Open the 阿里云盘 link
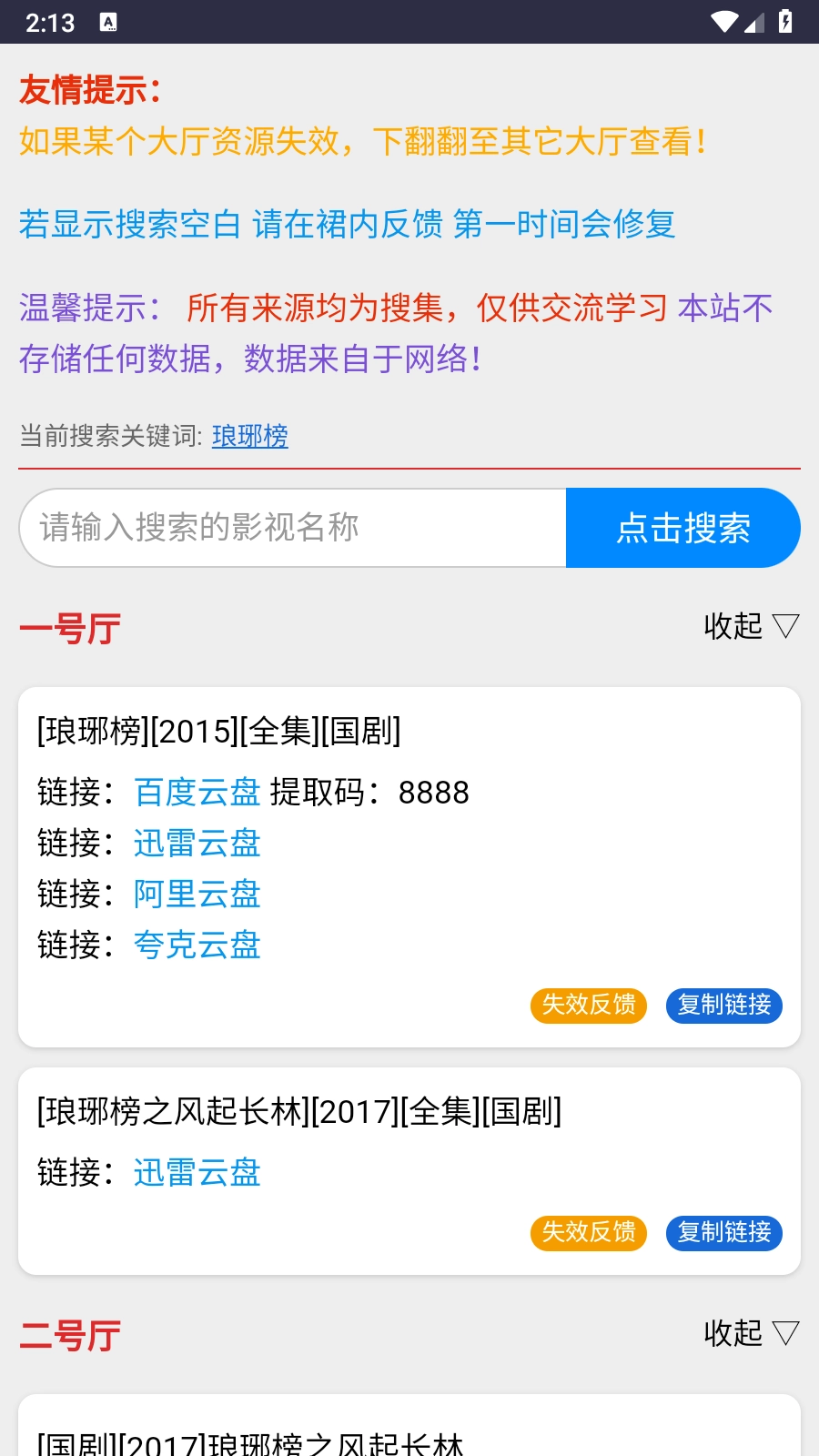This screenshot has height=1456, width=819. pos(197,895)
